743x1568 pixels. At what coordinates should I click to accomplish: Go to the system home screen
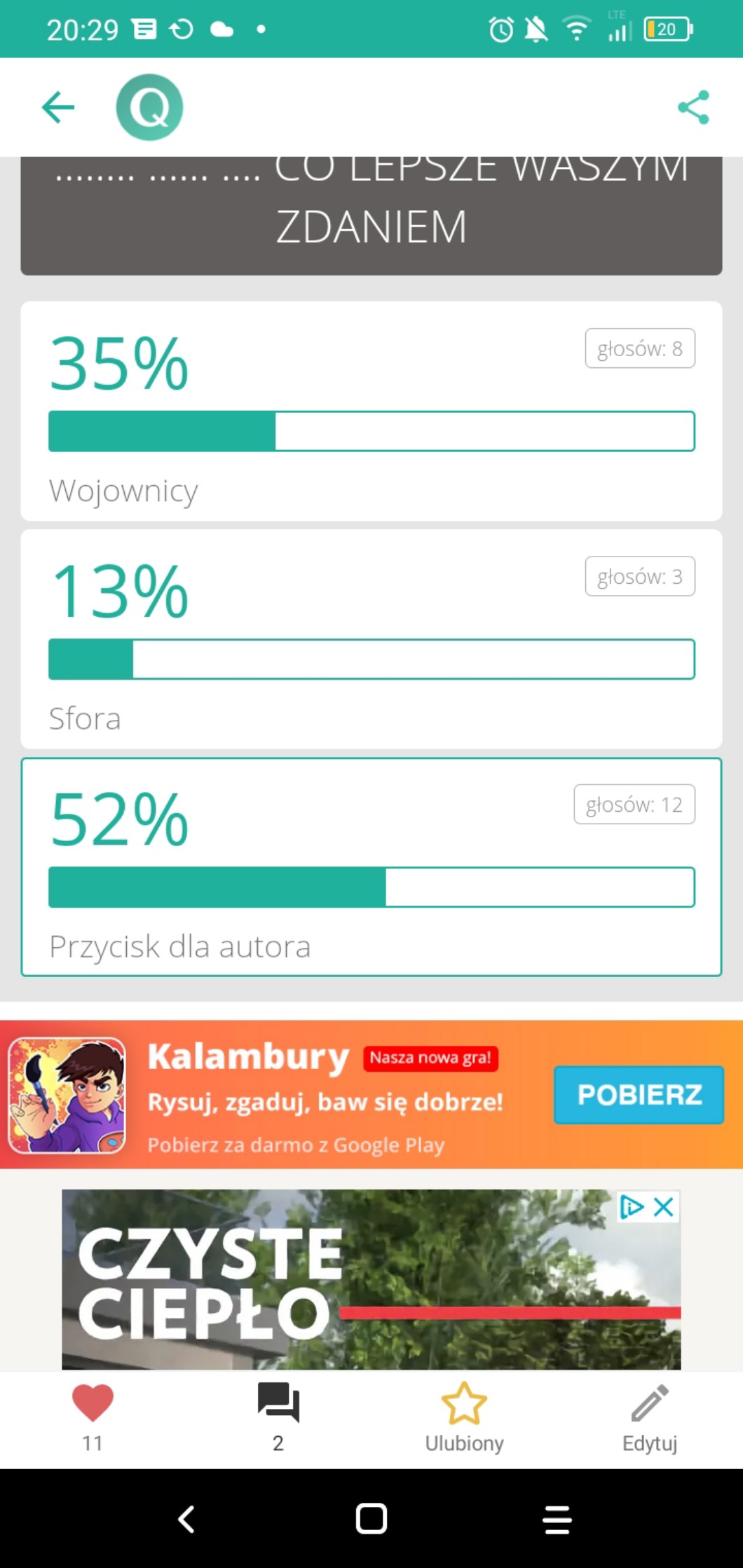coord(371,1519)
